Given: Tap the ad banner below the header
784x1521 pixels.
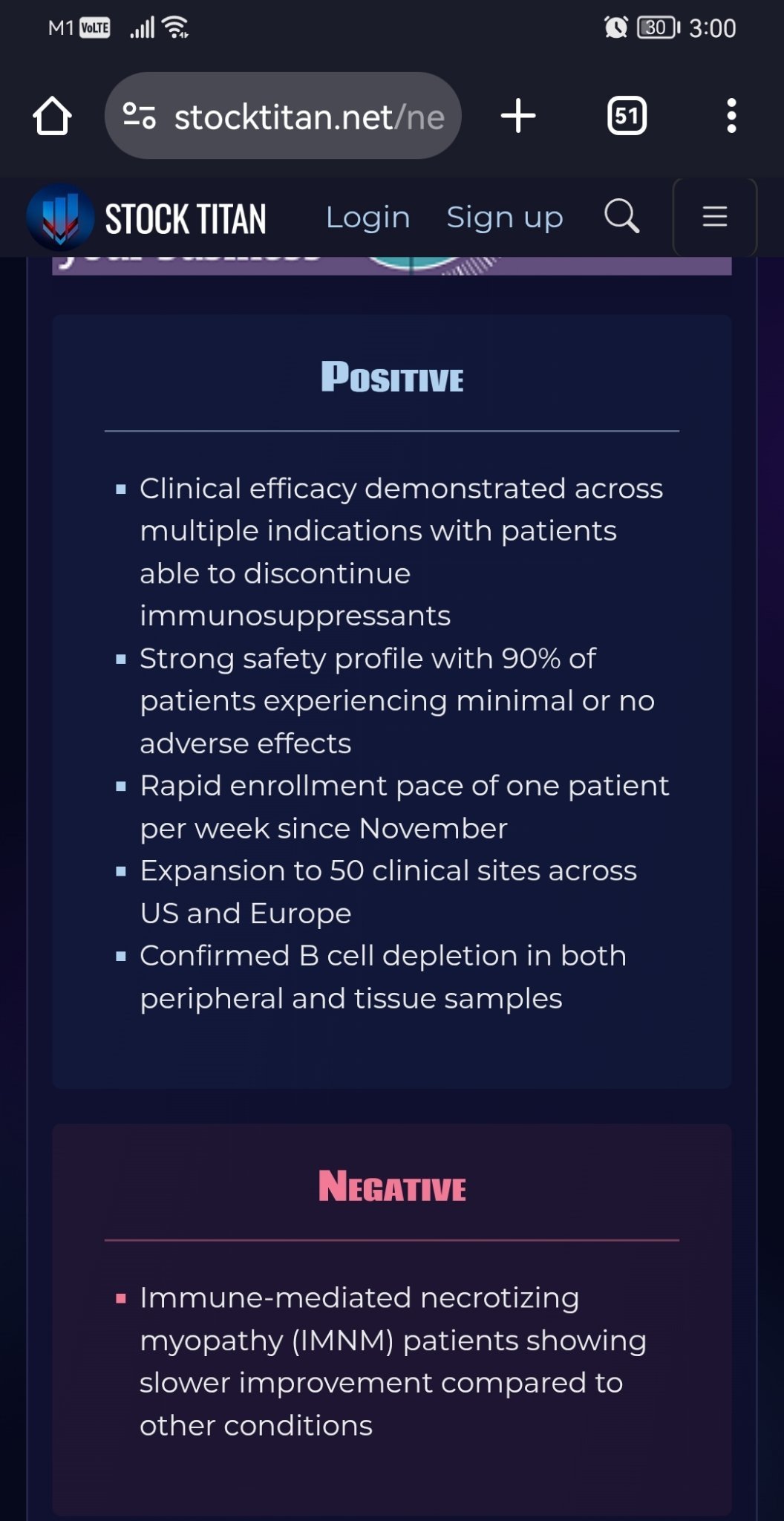Looking at the screenshot, I should pos(392,266).
